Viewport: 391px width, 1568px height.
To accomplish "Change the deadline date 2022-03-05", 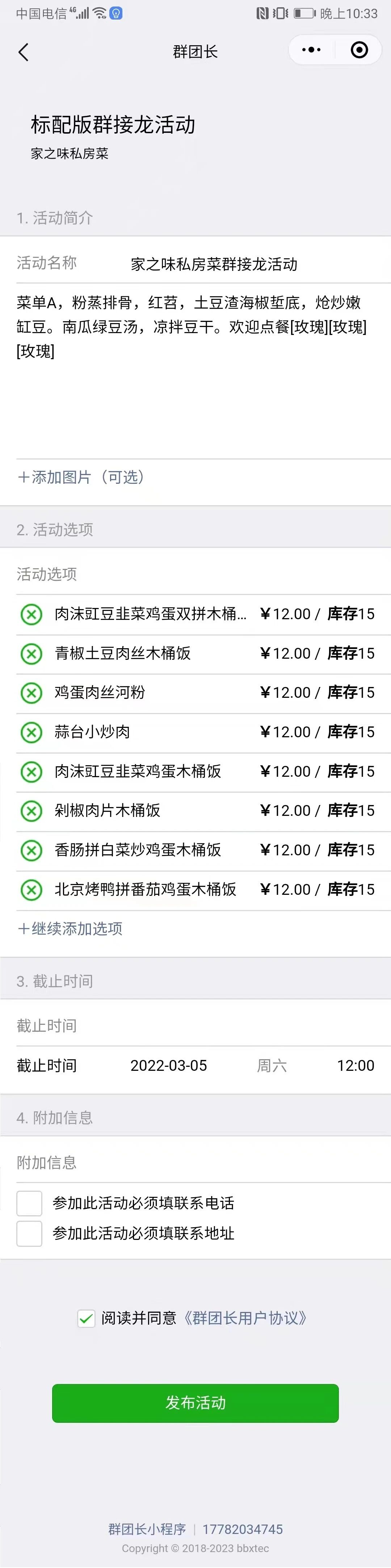I will pyautogui.click(x=168, y=1065).
